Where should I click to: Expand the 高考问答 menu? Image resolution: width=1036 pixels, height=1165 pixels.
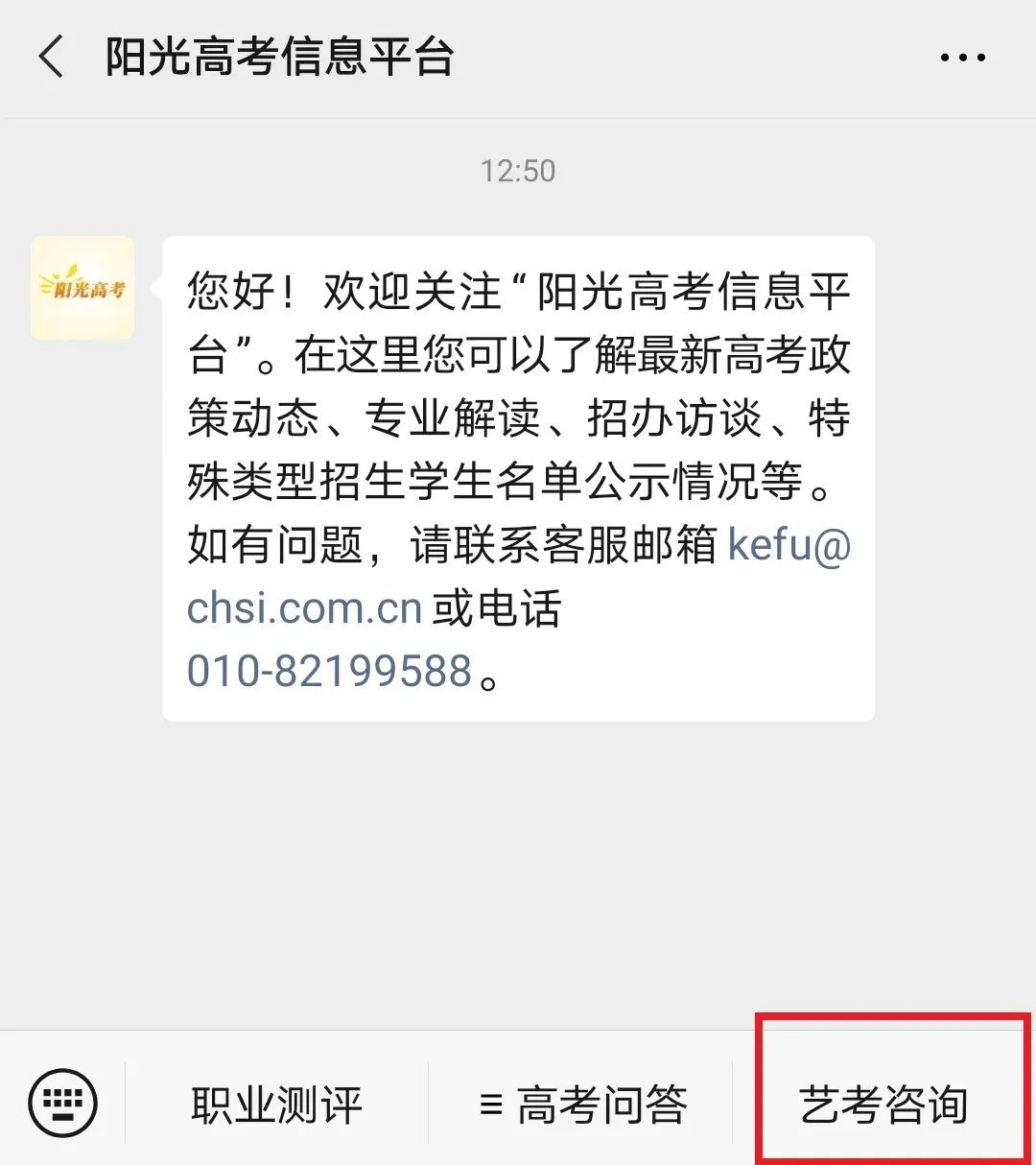coord(582,1105)
